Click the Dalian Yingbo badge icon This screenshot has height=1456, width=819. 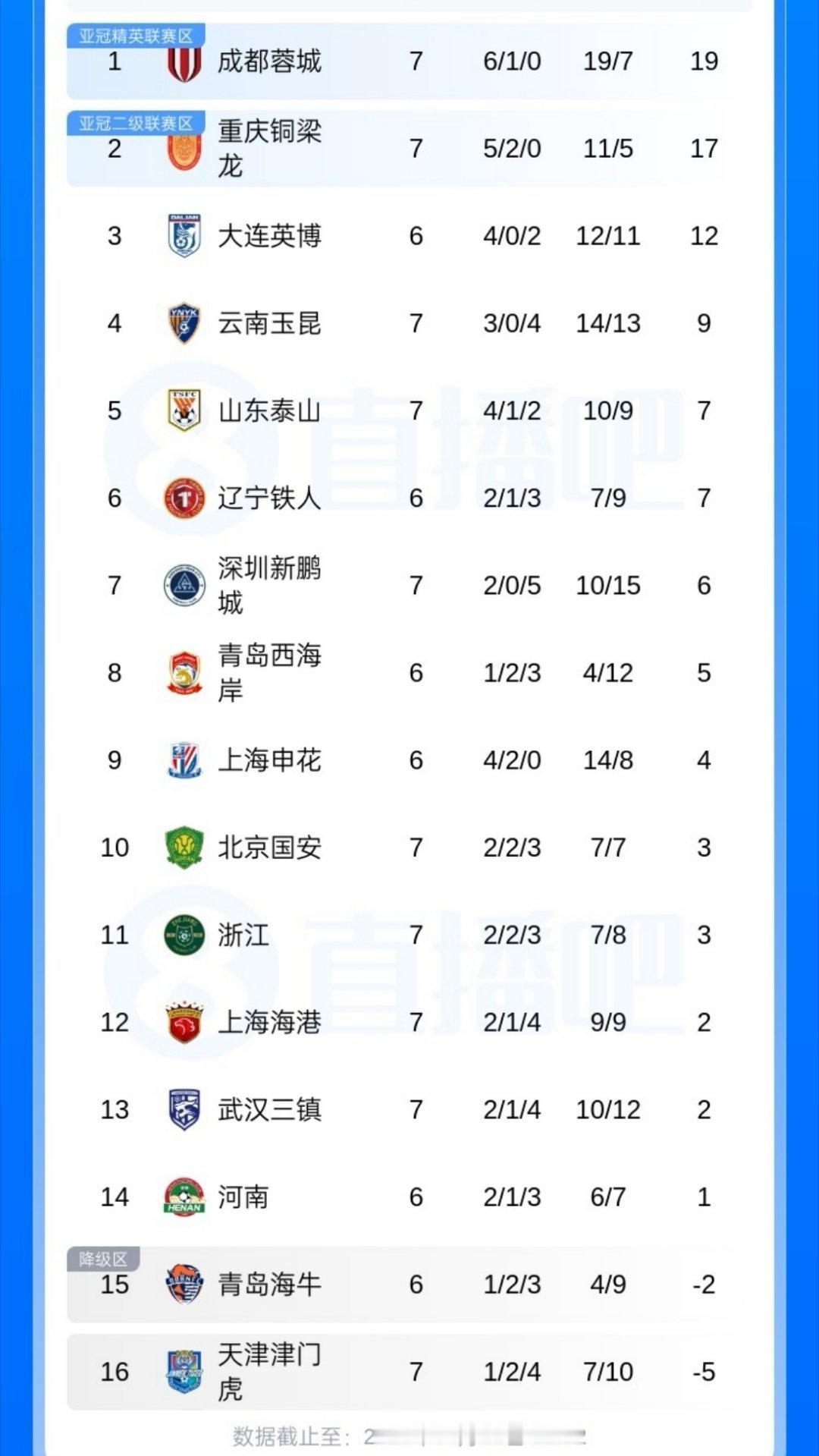182,236
